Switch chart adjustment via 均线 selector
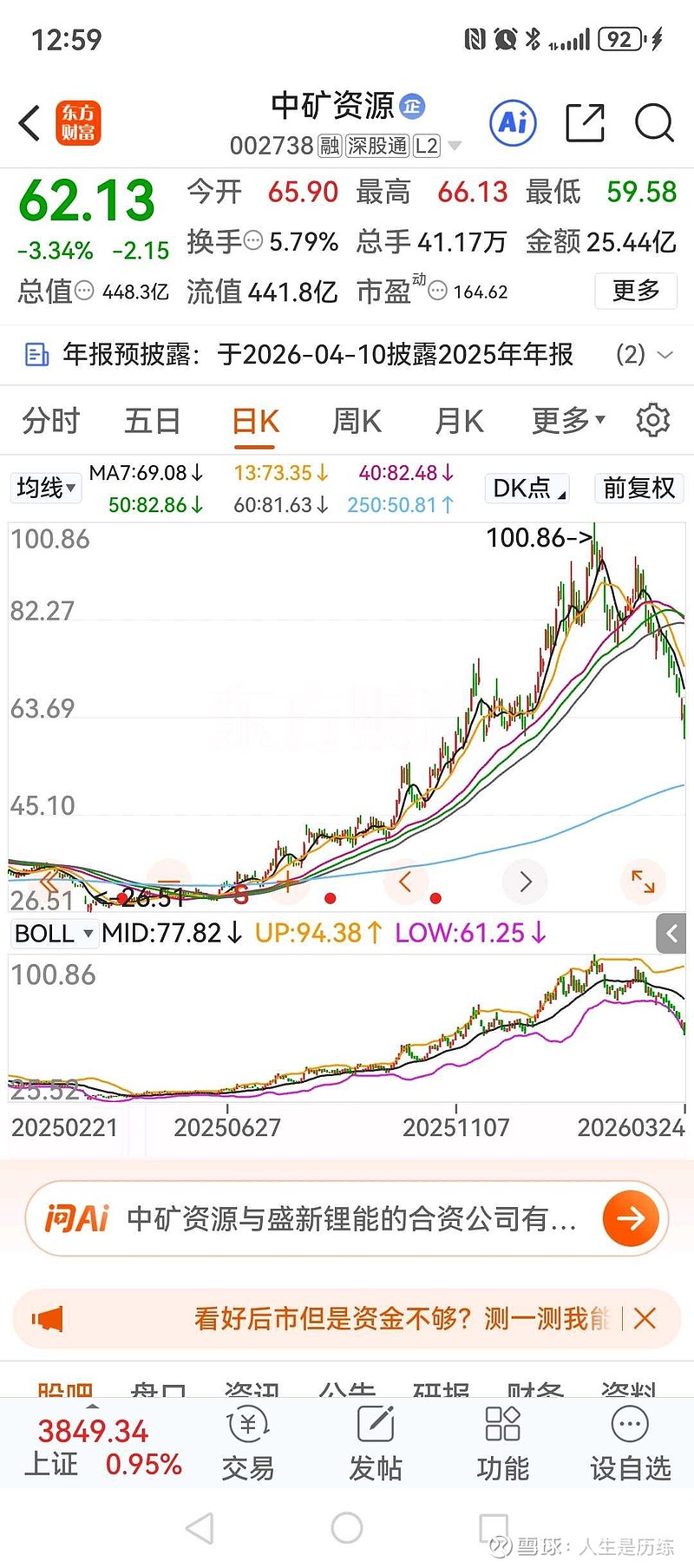This screenshot has height=1568, width=694. click(x=45, y=489)
